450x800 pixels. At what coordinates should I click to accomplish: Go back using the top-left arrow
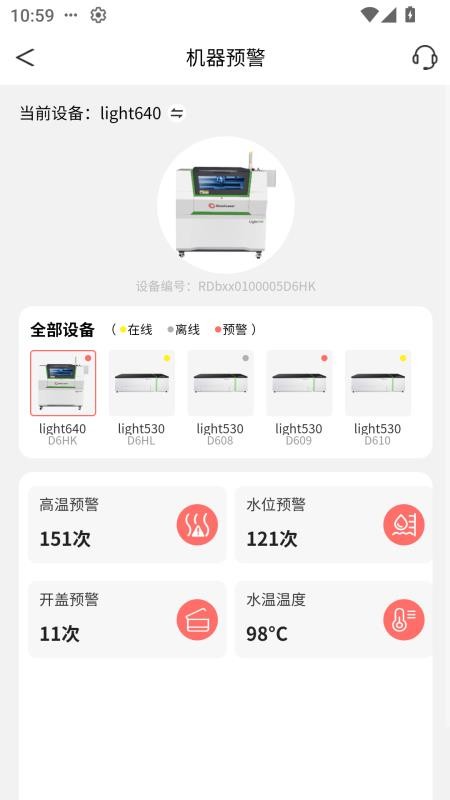[x=25, y=57]
